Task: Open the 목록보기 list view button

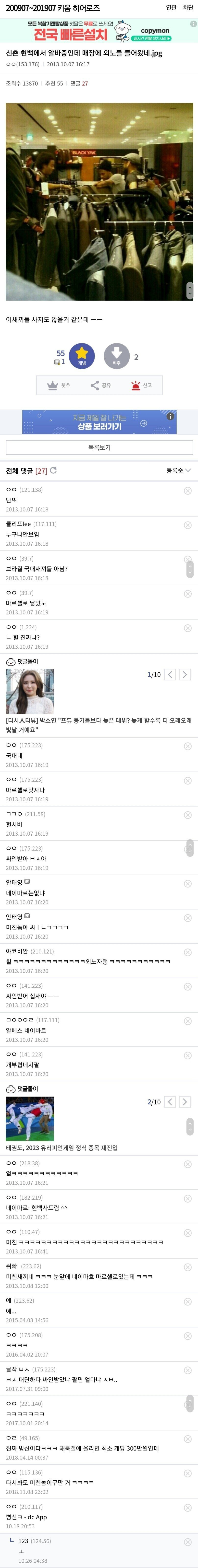Action: click(99, 447)
